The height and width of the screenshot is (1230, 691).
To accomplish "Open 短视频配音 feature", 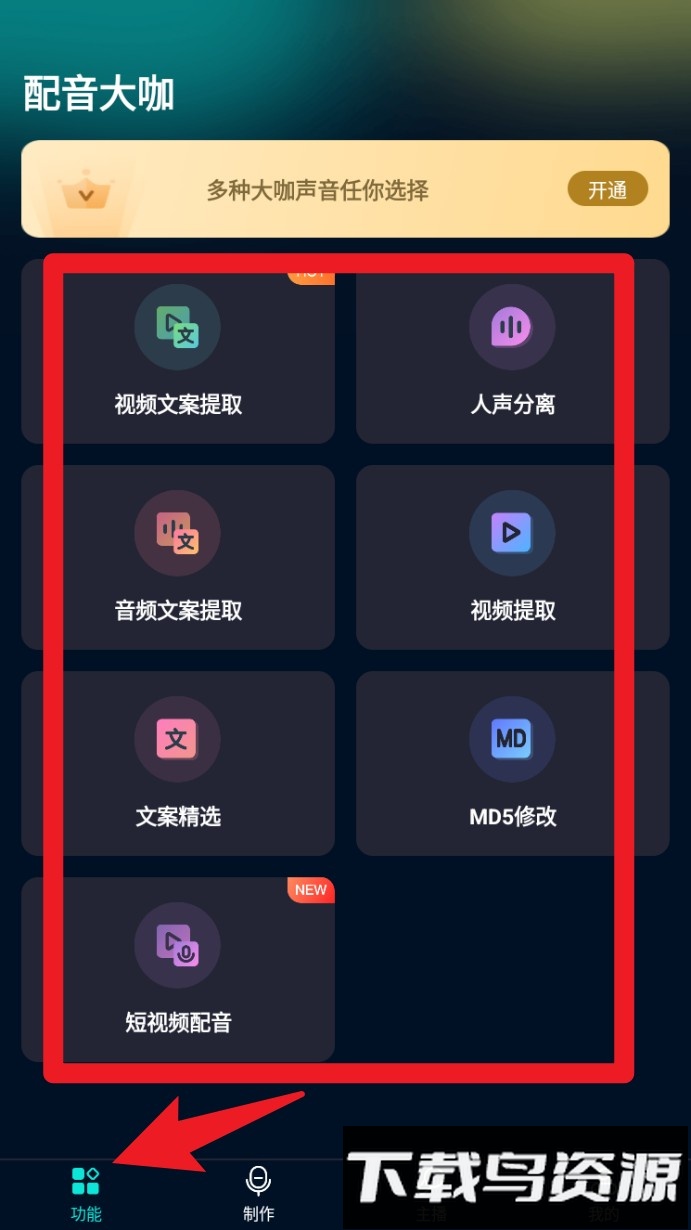I will 178,970.
